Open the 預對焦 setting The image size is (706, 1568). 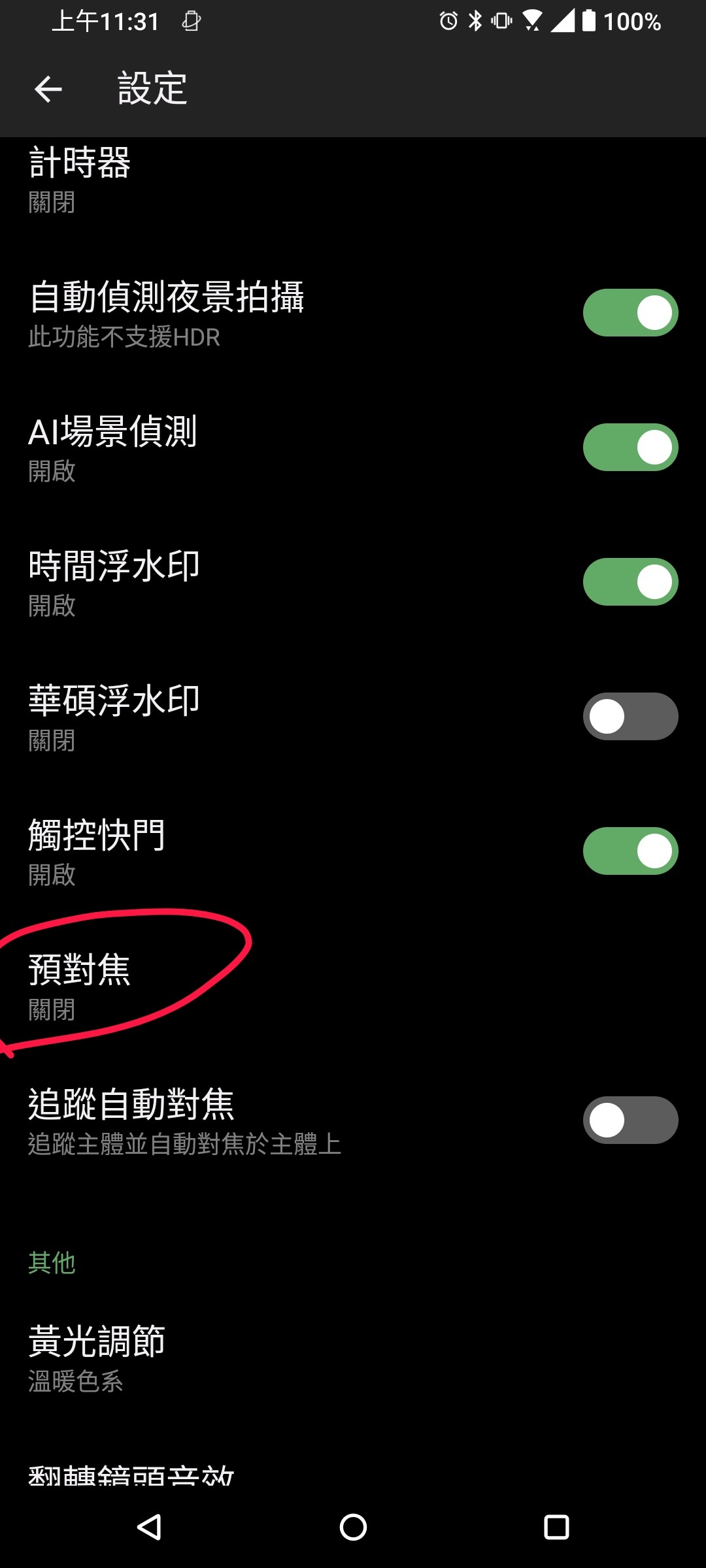[x=353, y=986]
